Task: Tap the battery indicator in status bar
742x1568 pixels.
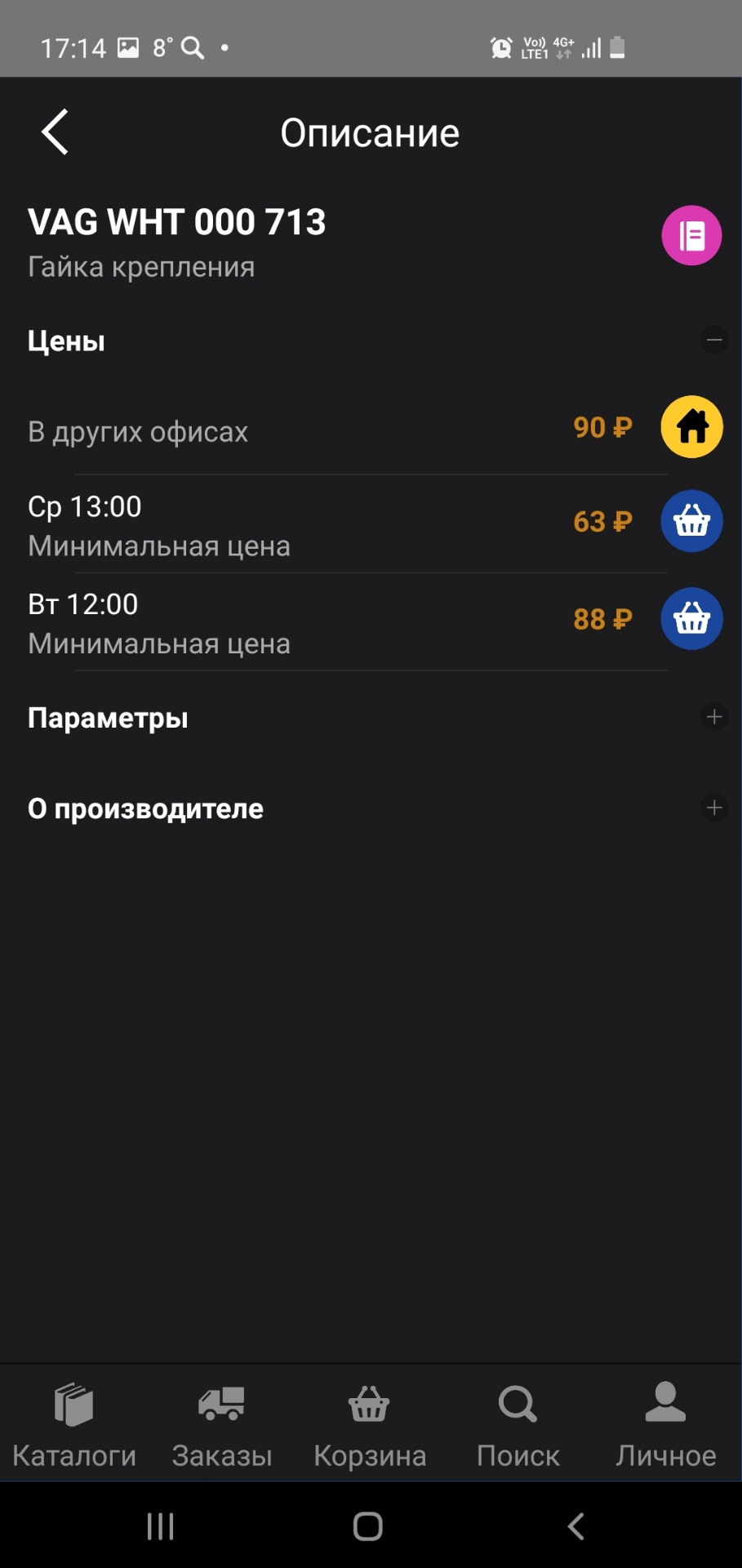Action: pyautogui.click(x=615, y=47)
